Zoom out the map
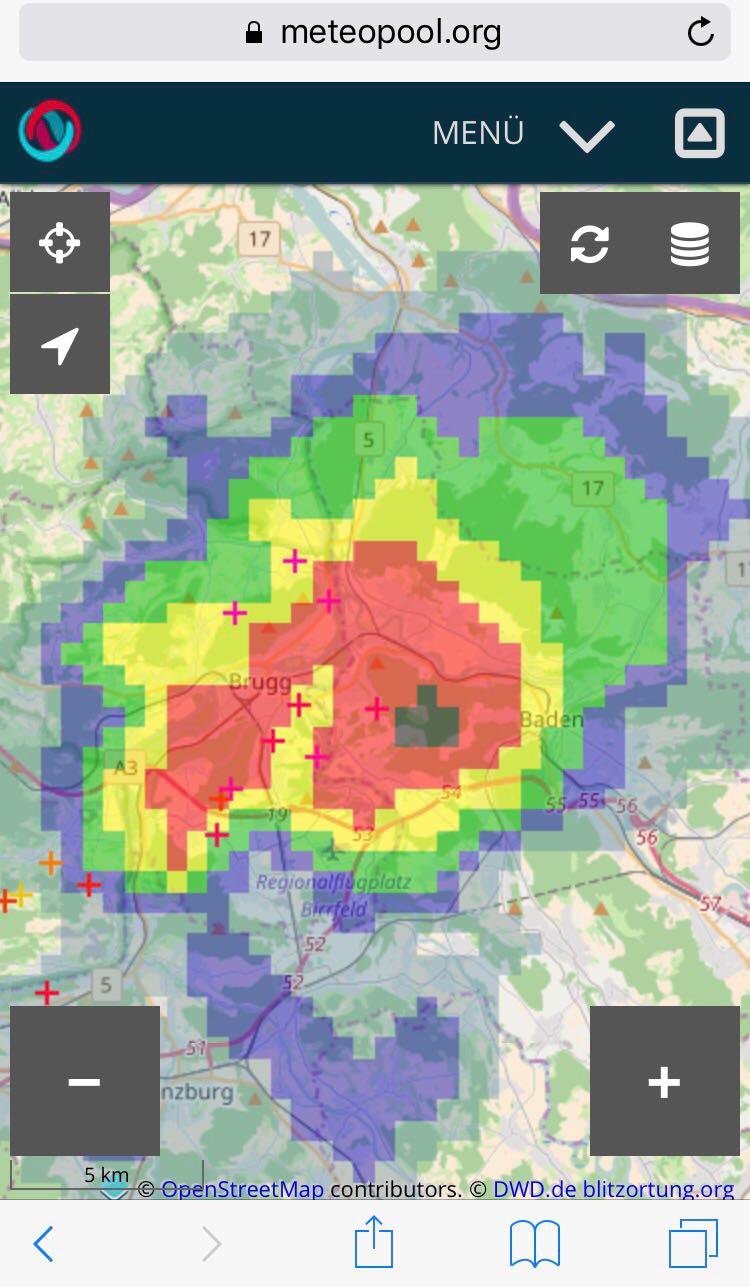Screen dimensions: 750x1287 coord(85,1081)
